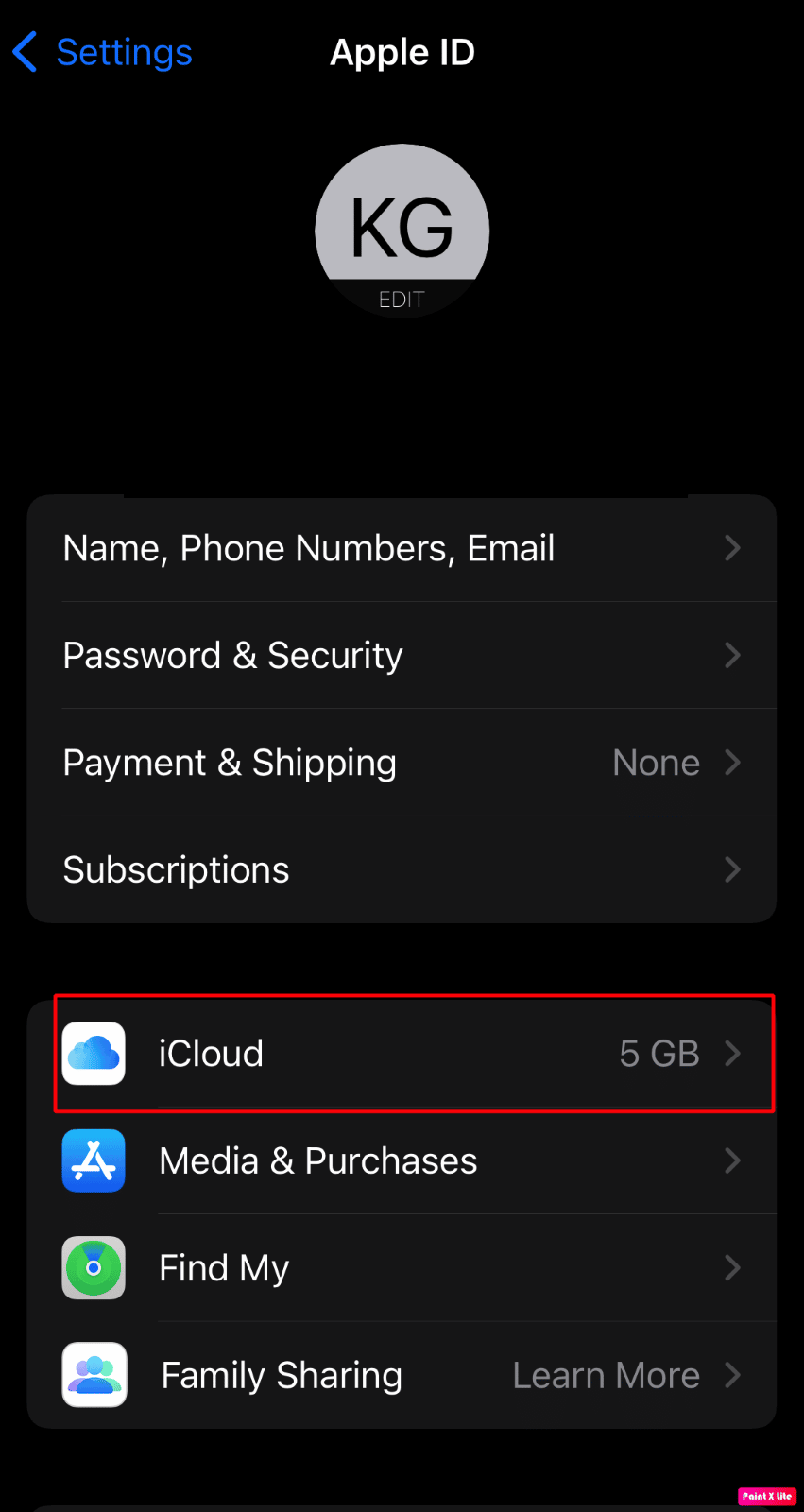Open the Subscriptions disclosure arrow

[732, 869]
